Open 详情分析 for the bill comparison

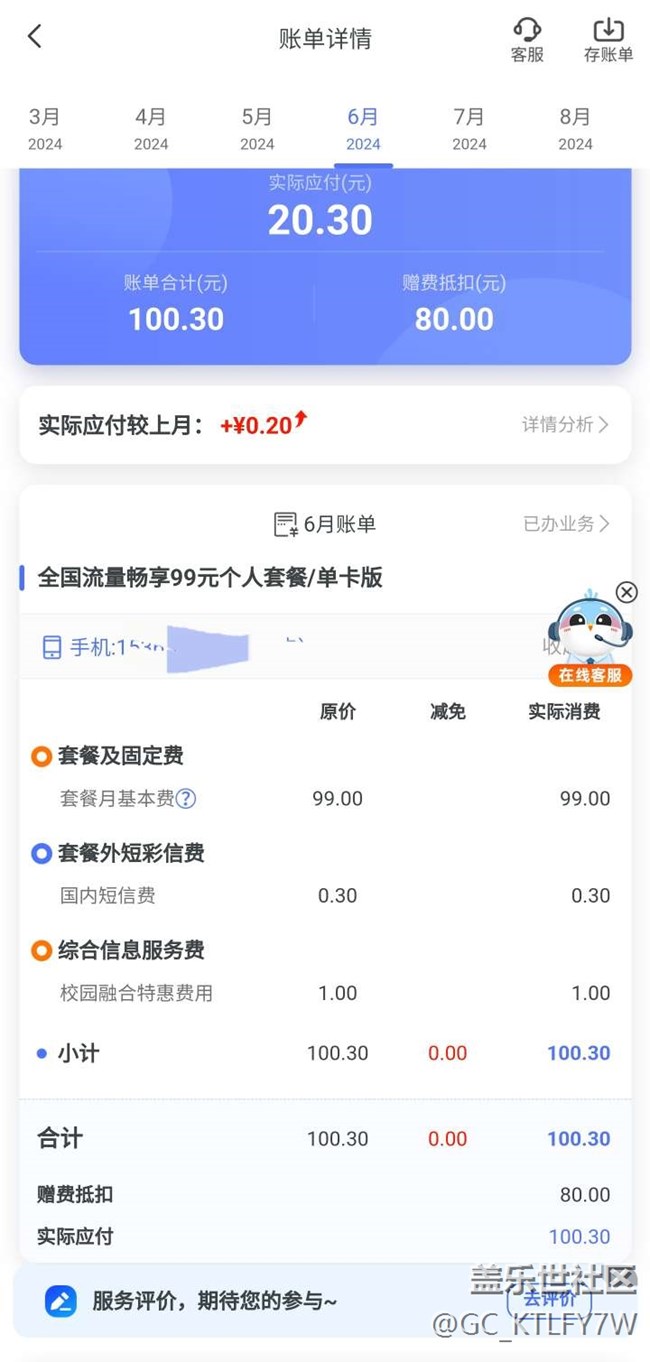point(565,425)
